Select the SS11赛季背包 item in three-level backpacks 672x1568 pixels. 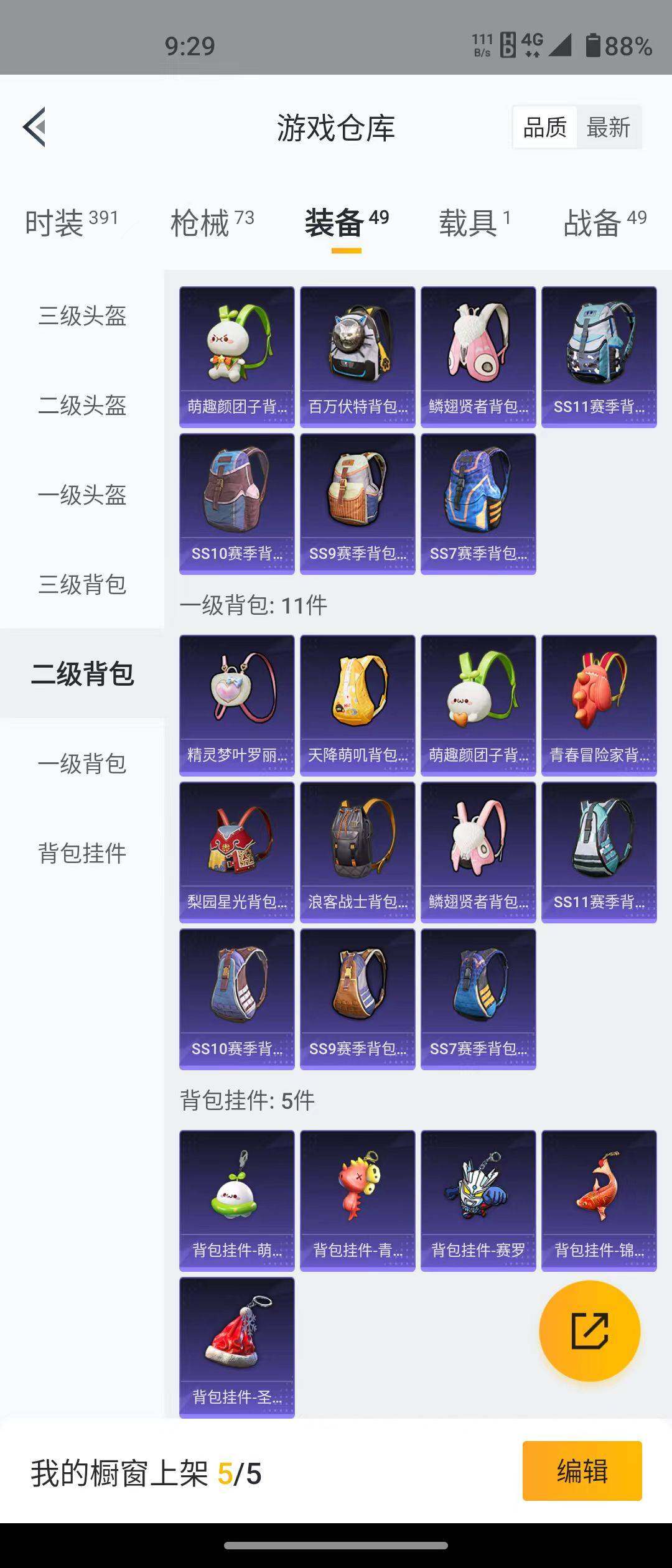[x=598, y=355]
